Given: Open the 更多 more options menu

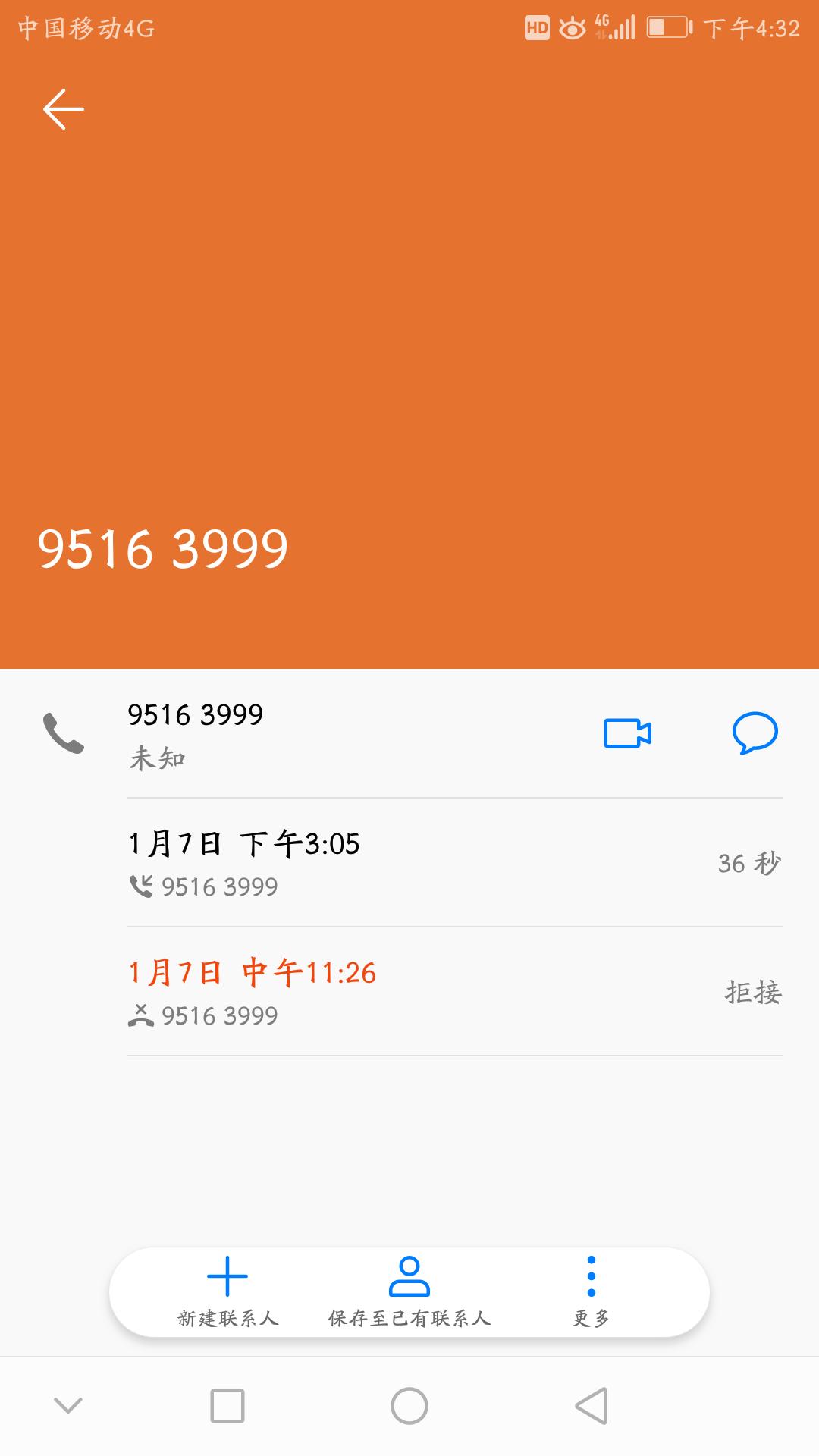Looking at the screenshot, I should pyautogui.click(x=591, y=1292).
